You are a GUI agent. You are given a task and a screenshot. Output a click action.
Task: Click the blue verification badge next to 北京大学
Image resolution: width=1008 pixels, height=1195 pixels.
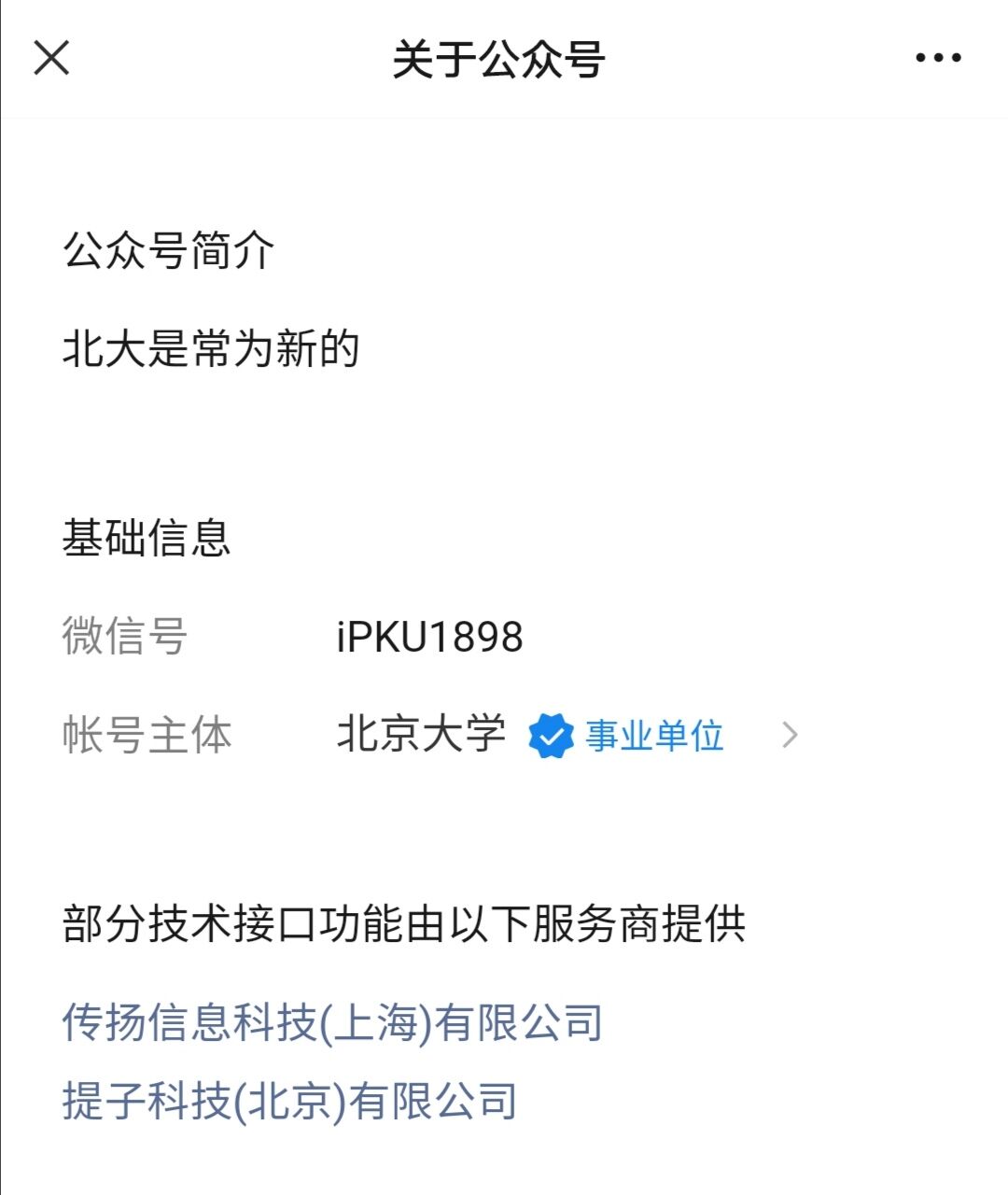(551, 735)
